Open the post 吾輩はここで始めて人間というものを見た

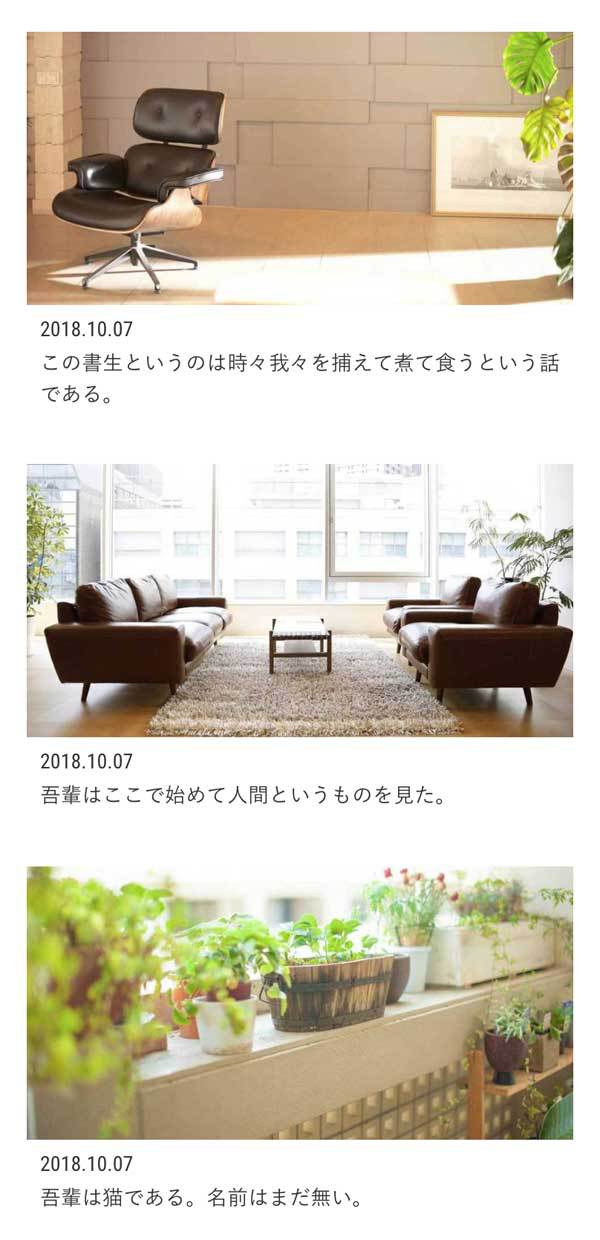pyautogui.click(x=243, y=796)
